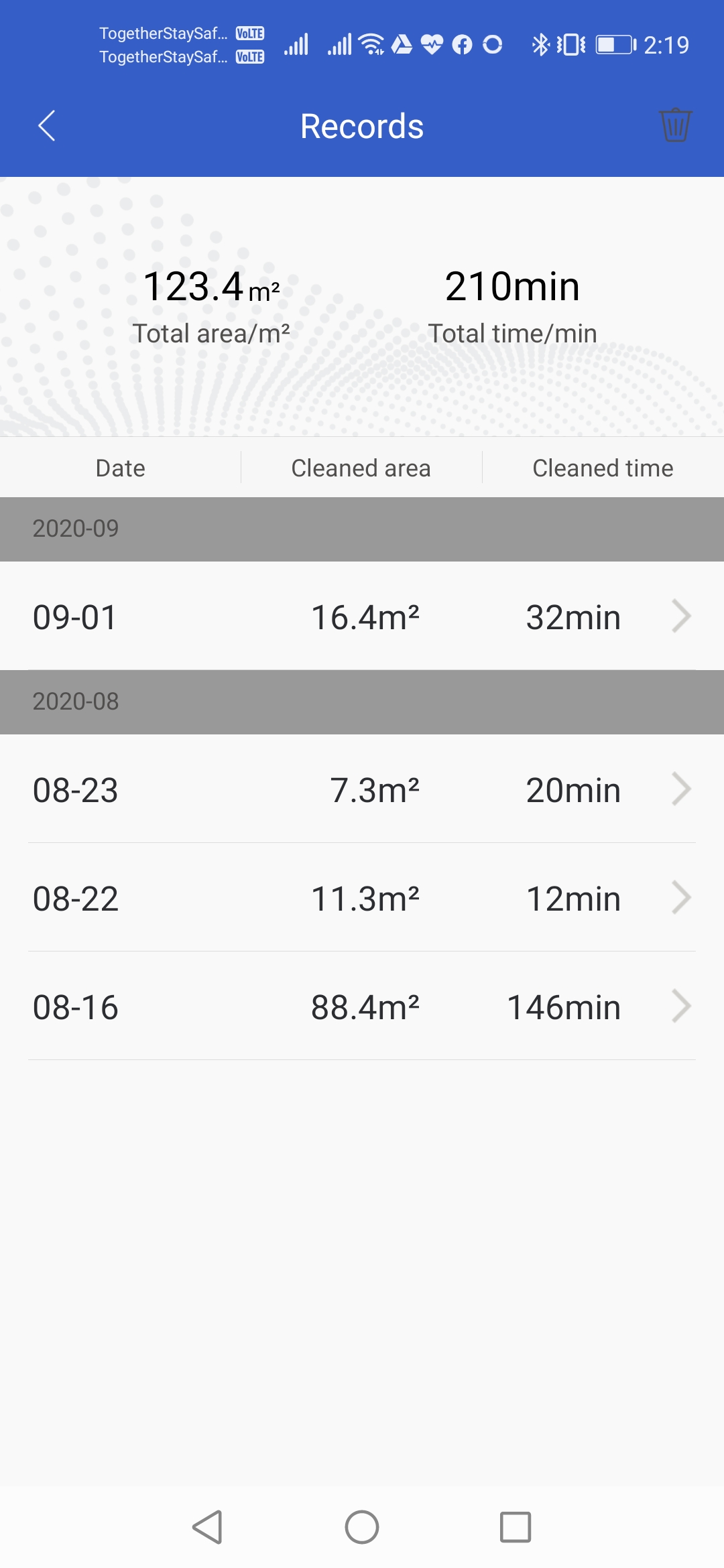Open the 08-16 record with 88.4m²
The height and width of the screenshot is (1568, 724).
tap(362, 1006)
